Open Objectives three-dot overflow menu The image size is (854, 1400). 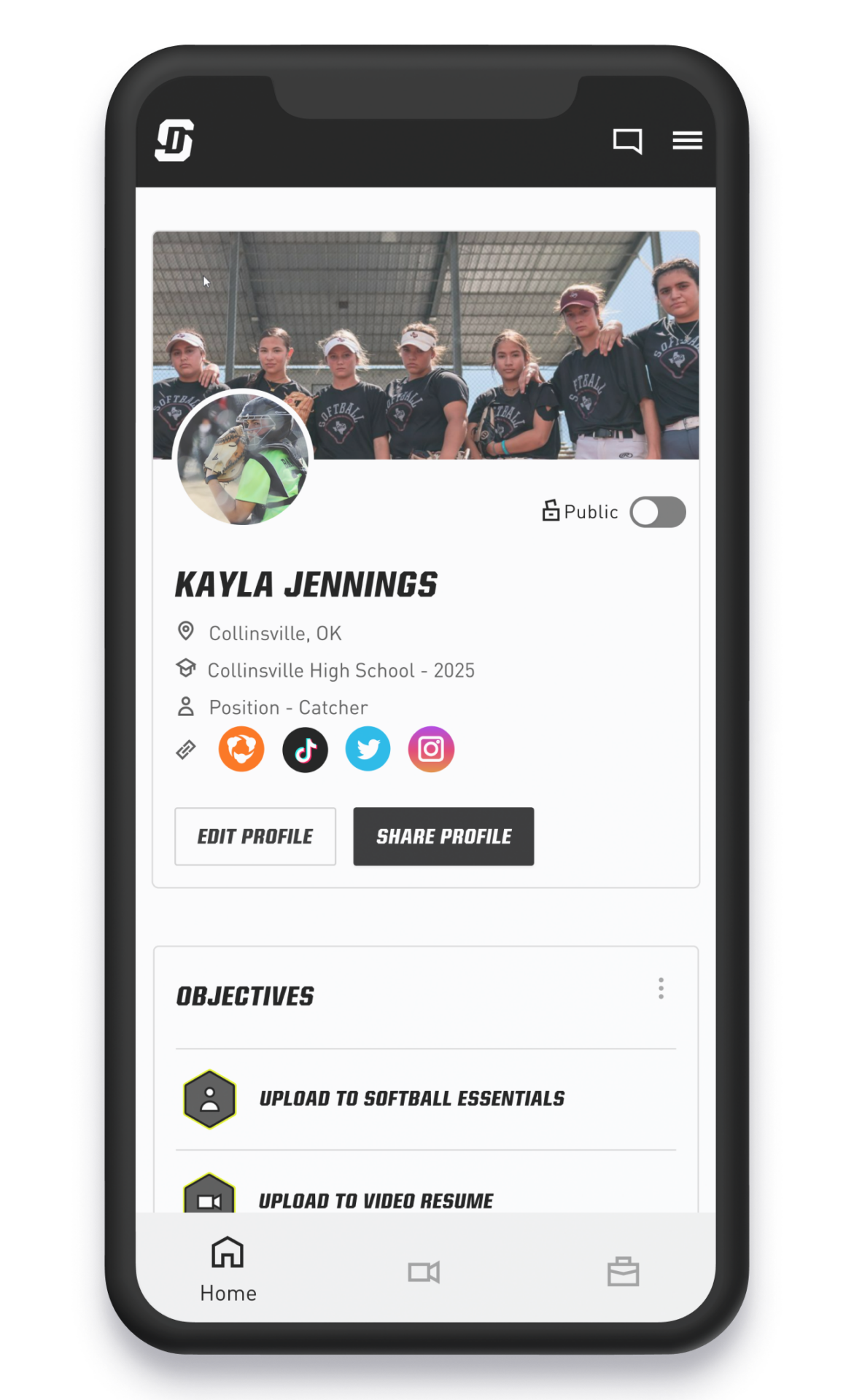pyautogui.click(x=661, y=989)
